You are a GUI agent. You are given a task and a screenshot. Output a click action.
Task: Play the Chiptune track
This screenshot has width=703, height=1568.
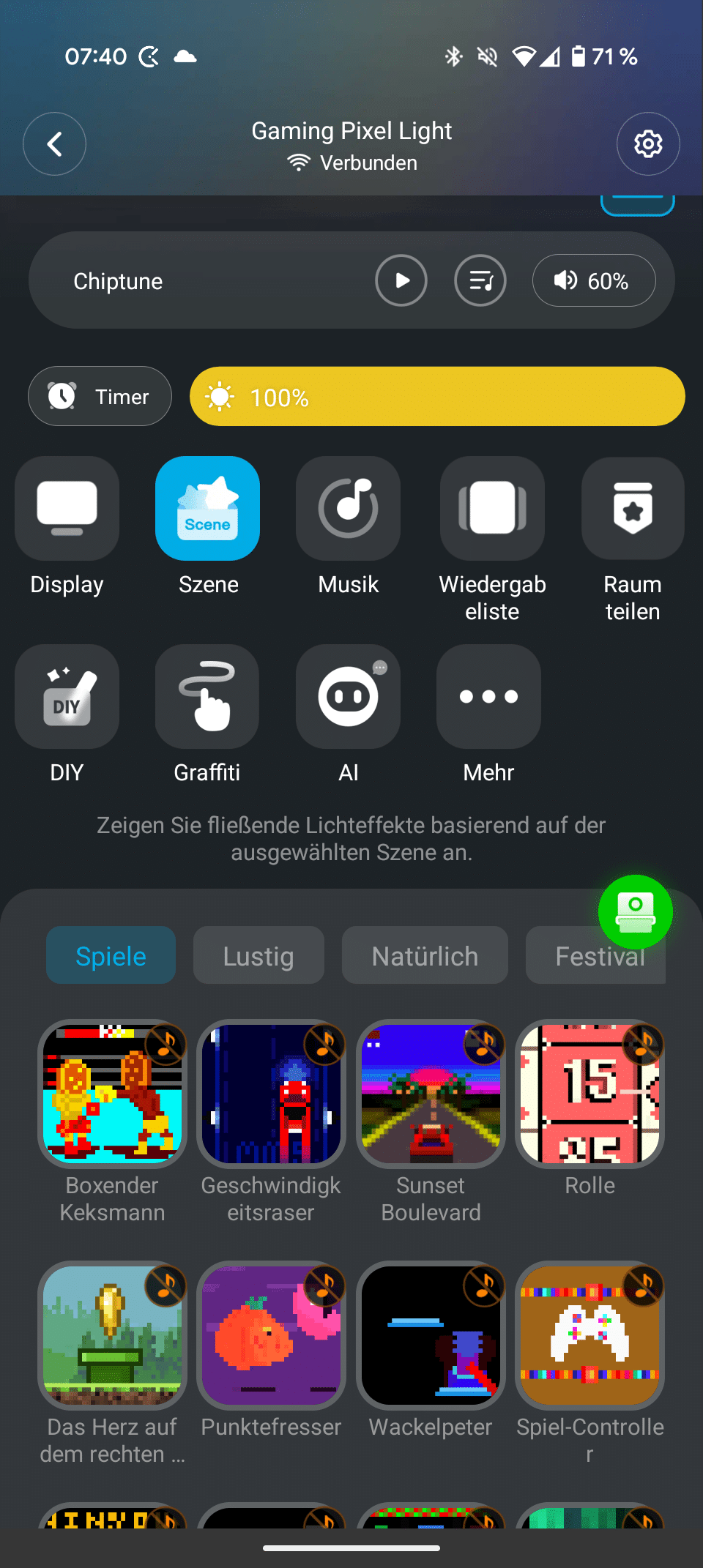tap(401, 280)
